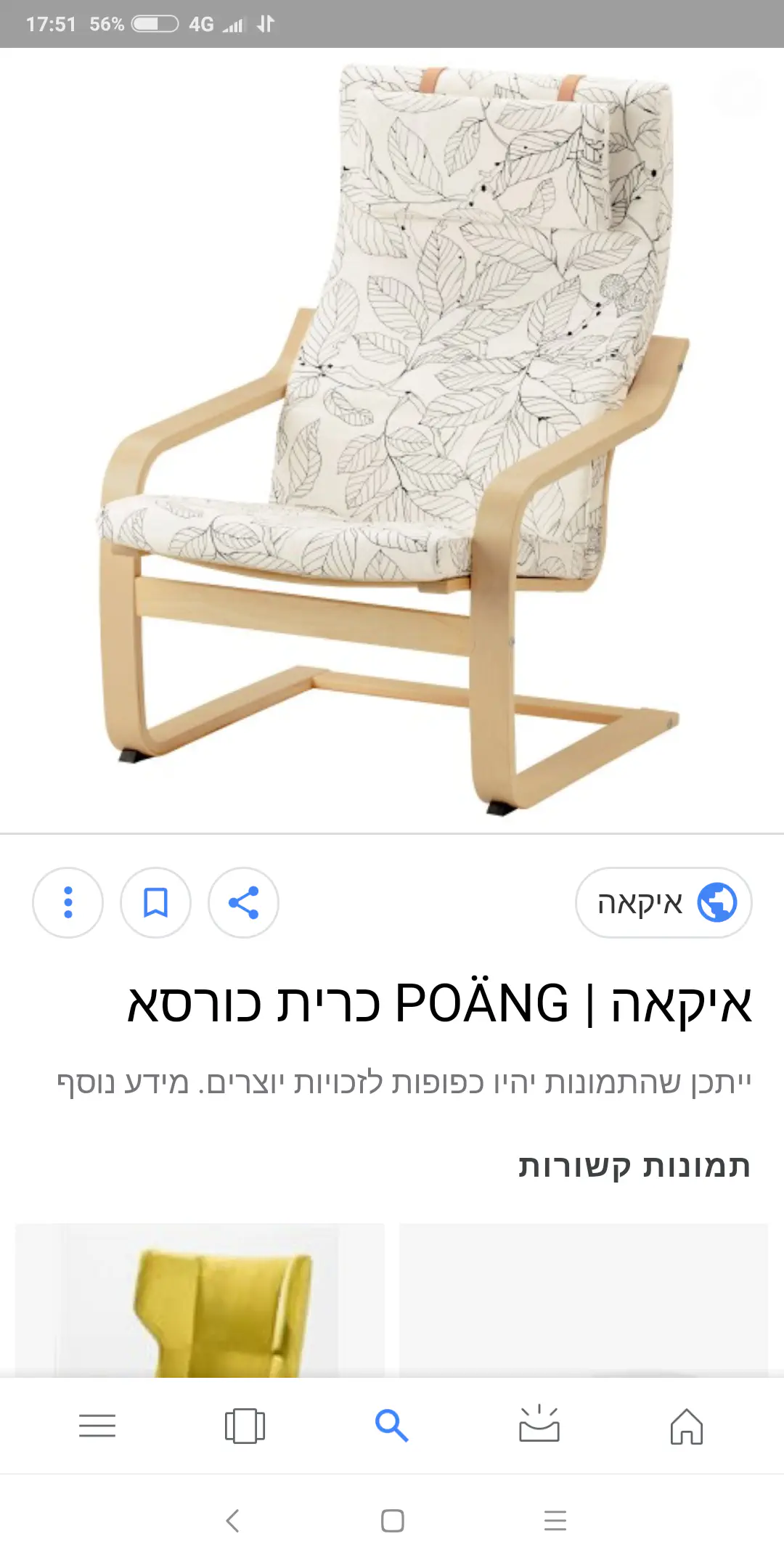Image resolution: width=784 pixels, height=1568 pixels.
Task: Open the yellow armchair related image
Action: [200, 1299]
